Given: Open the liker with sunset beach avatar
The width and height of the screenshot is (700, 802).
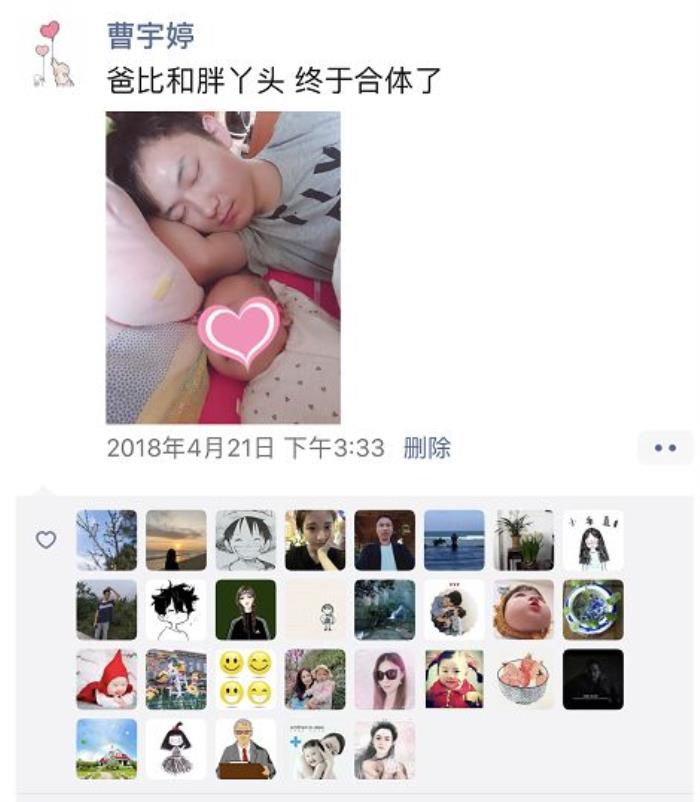Looking at the screenshot, I should 176,540.
